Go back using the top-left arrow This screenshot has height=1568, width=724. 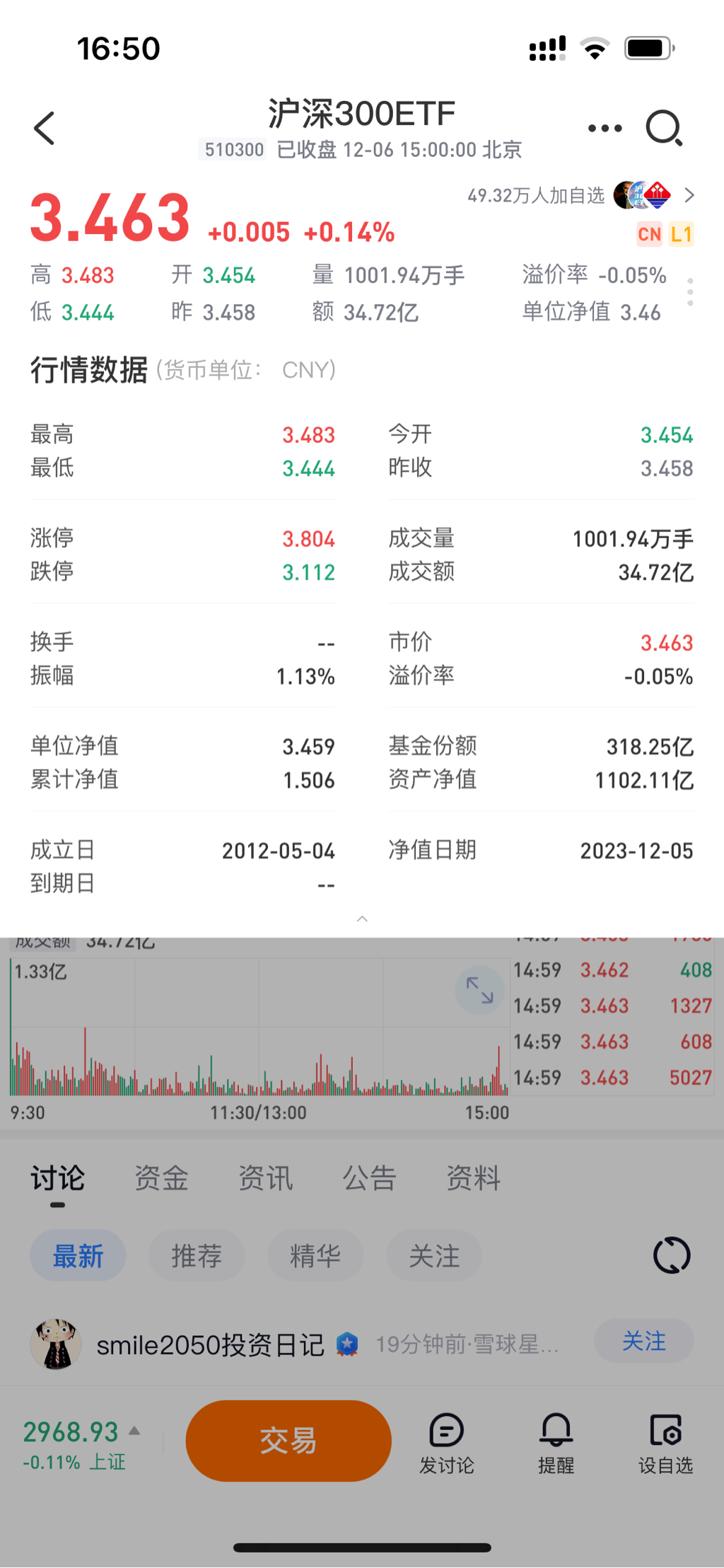44,129
